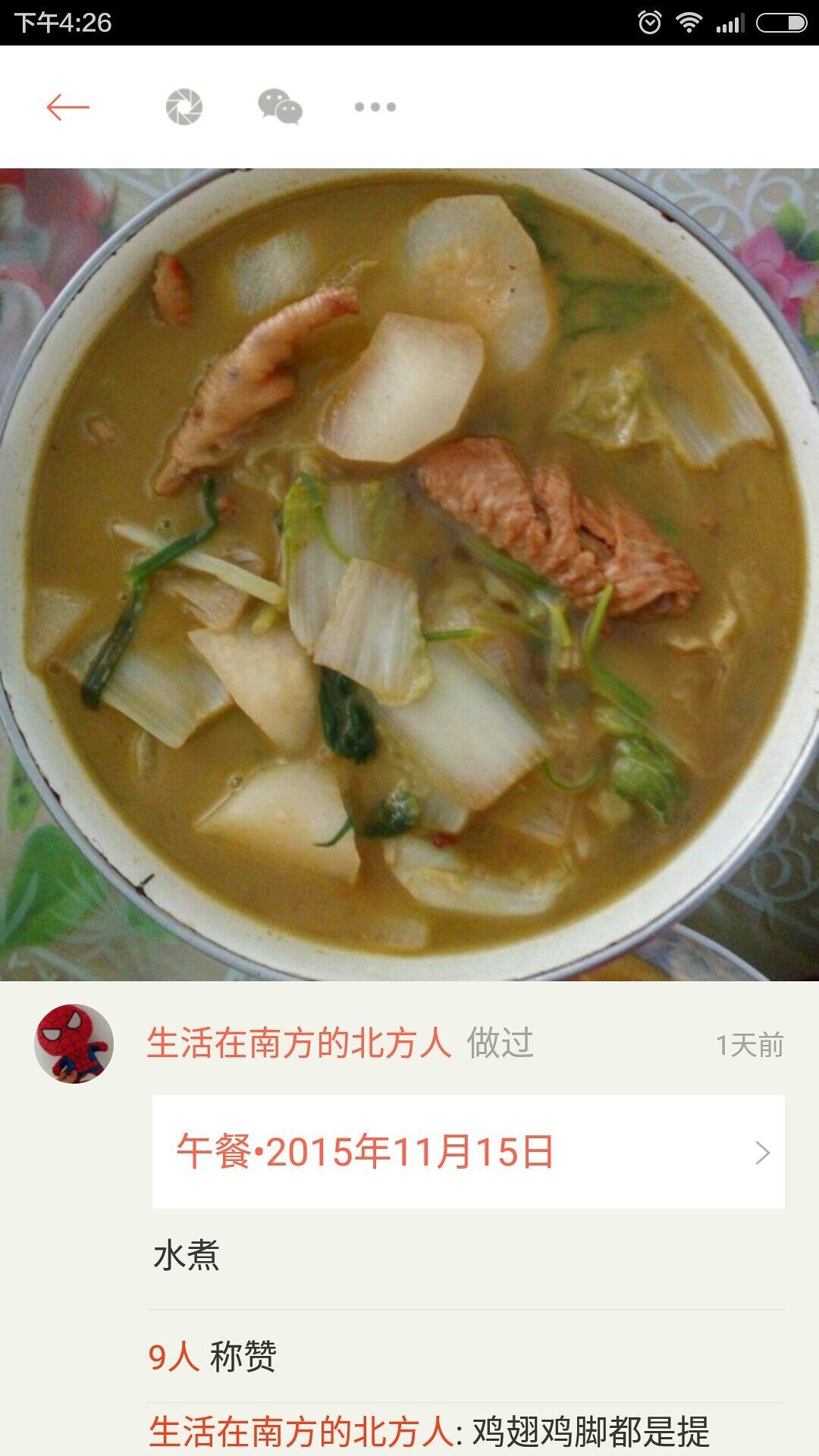Open the Spider-Man profile avatar
The image size is (819, 1456).
[74, 1043]
